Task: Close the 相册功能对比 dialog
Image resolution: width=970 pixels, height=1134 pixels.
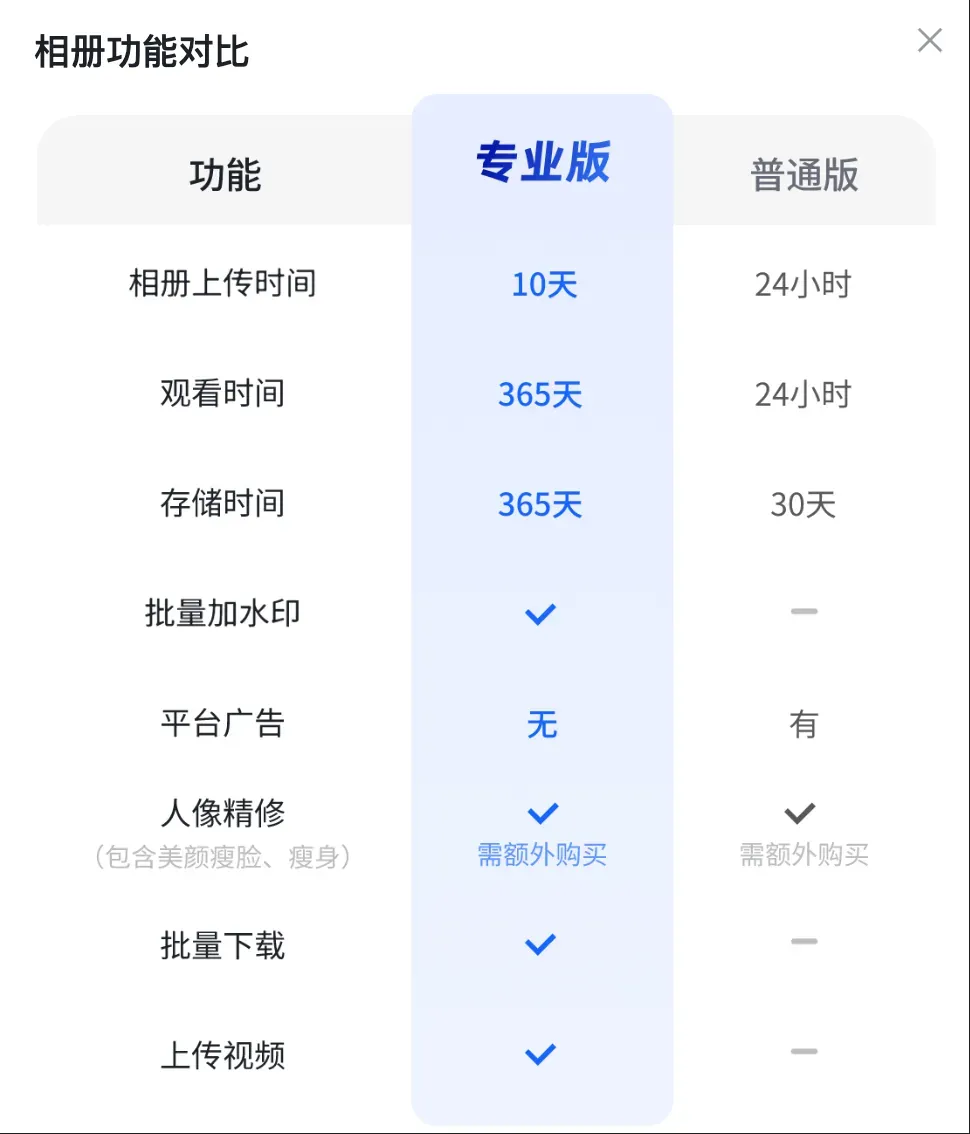Action: click(929, 41)
